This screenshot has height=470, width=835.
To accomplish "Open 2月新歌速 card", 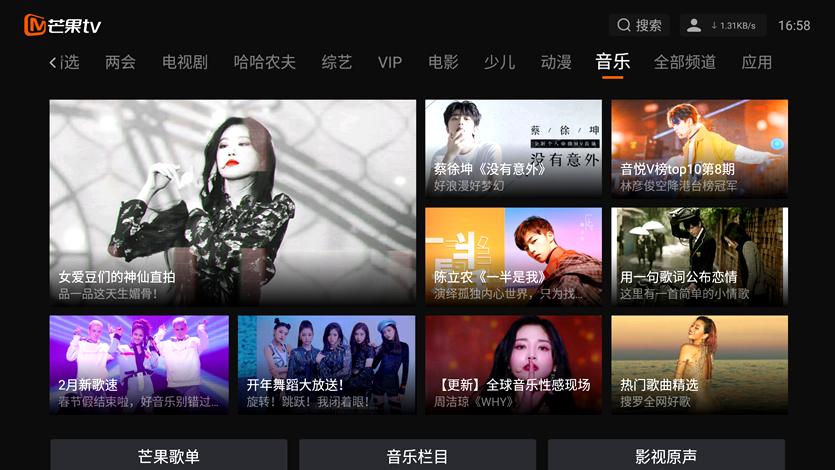I will 139,364.
